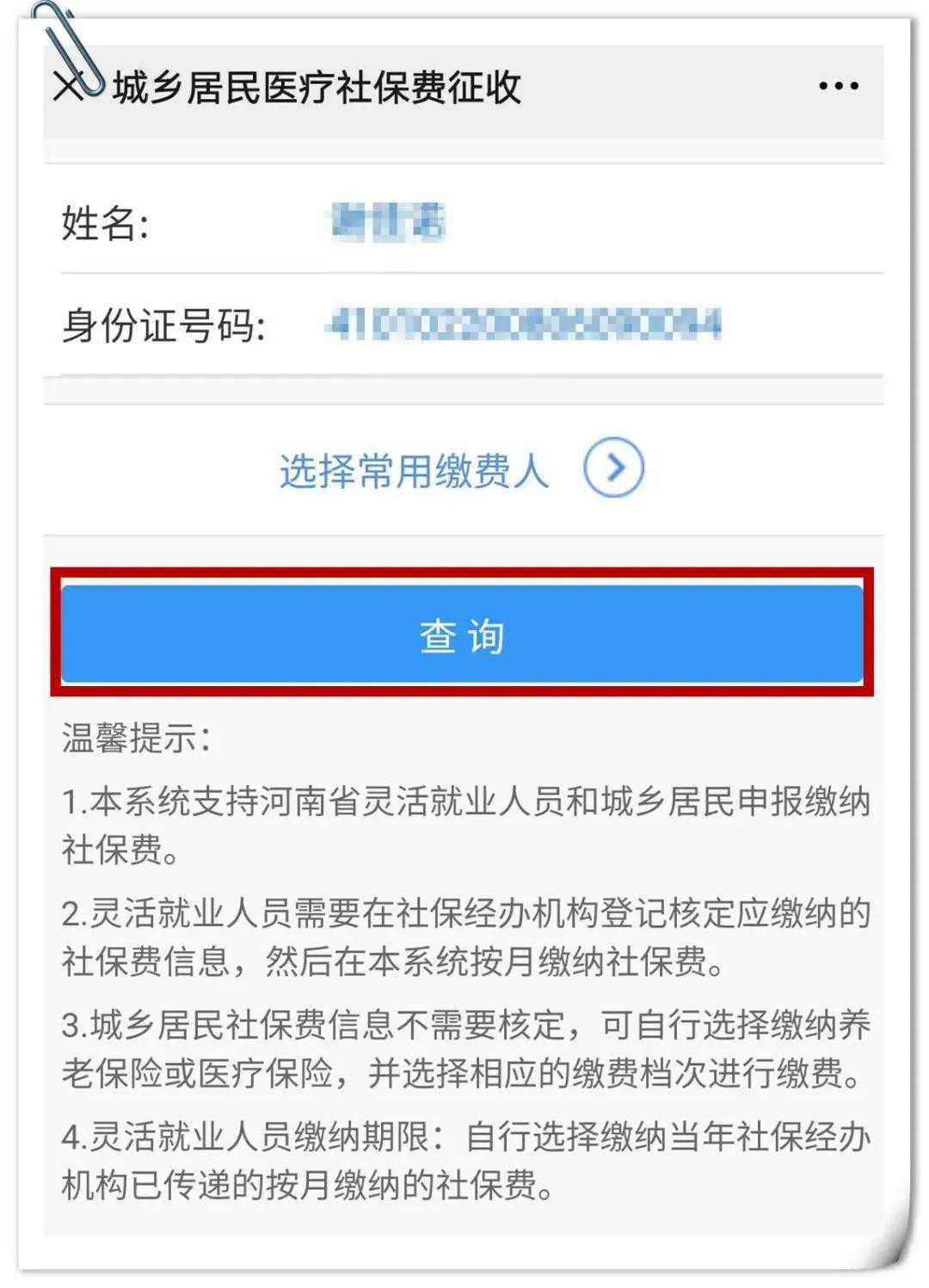Screen dimensions: 929x1288
Task: Open the three-dot overflow menu
Action: tap(838, 86)
